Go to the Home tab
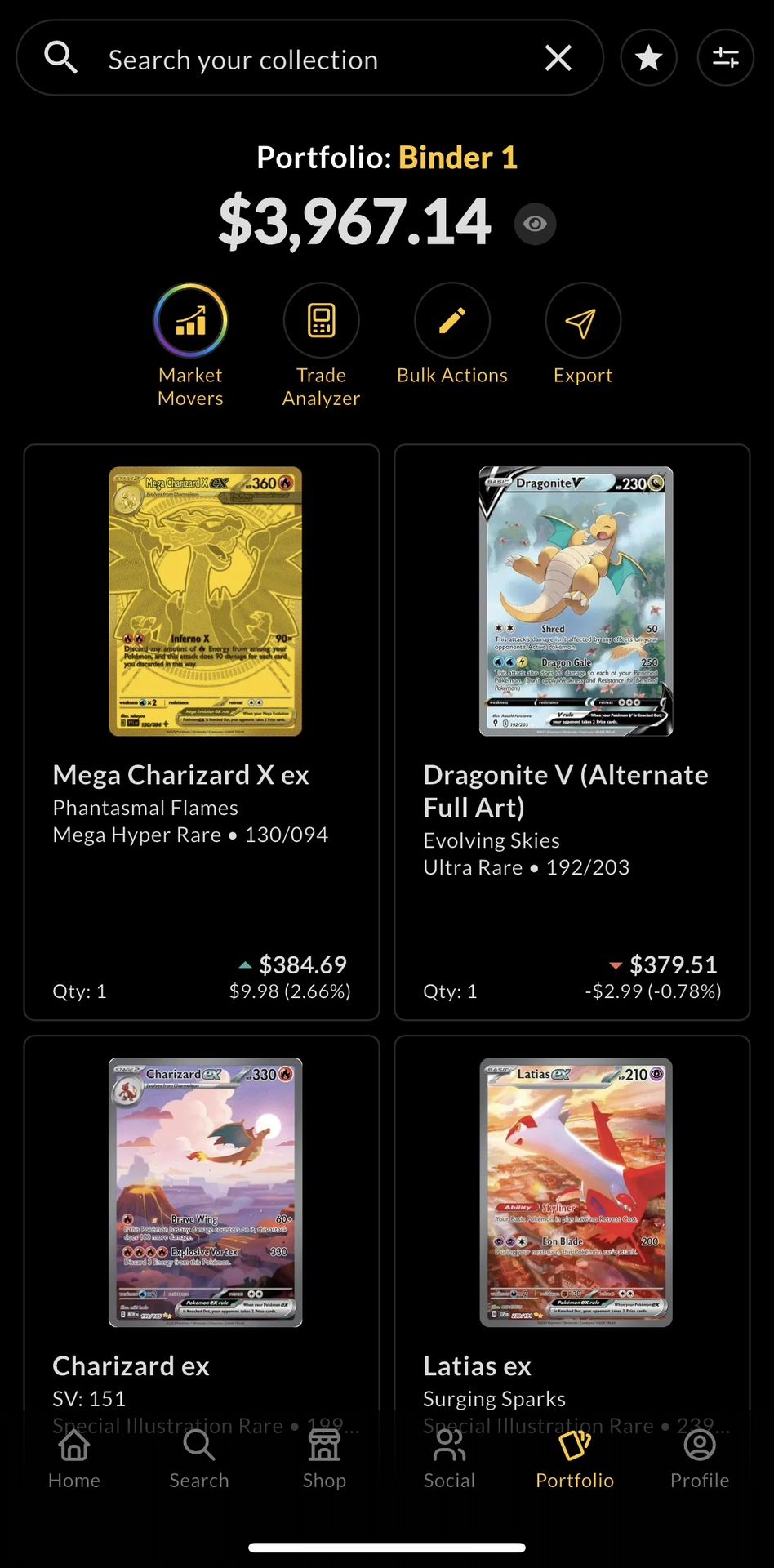Viewport: 774px width, 1568px height. point(74,1459)
